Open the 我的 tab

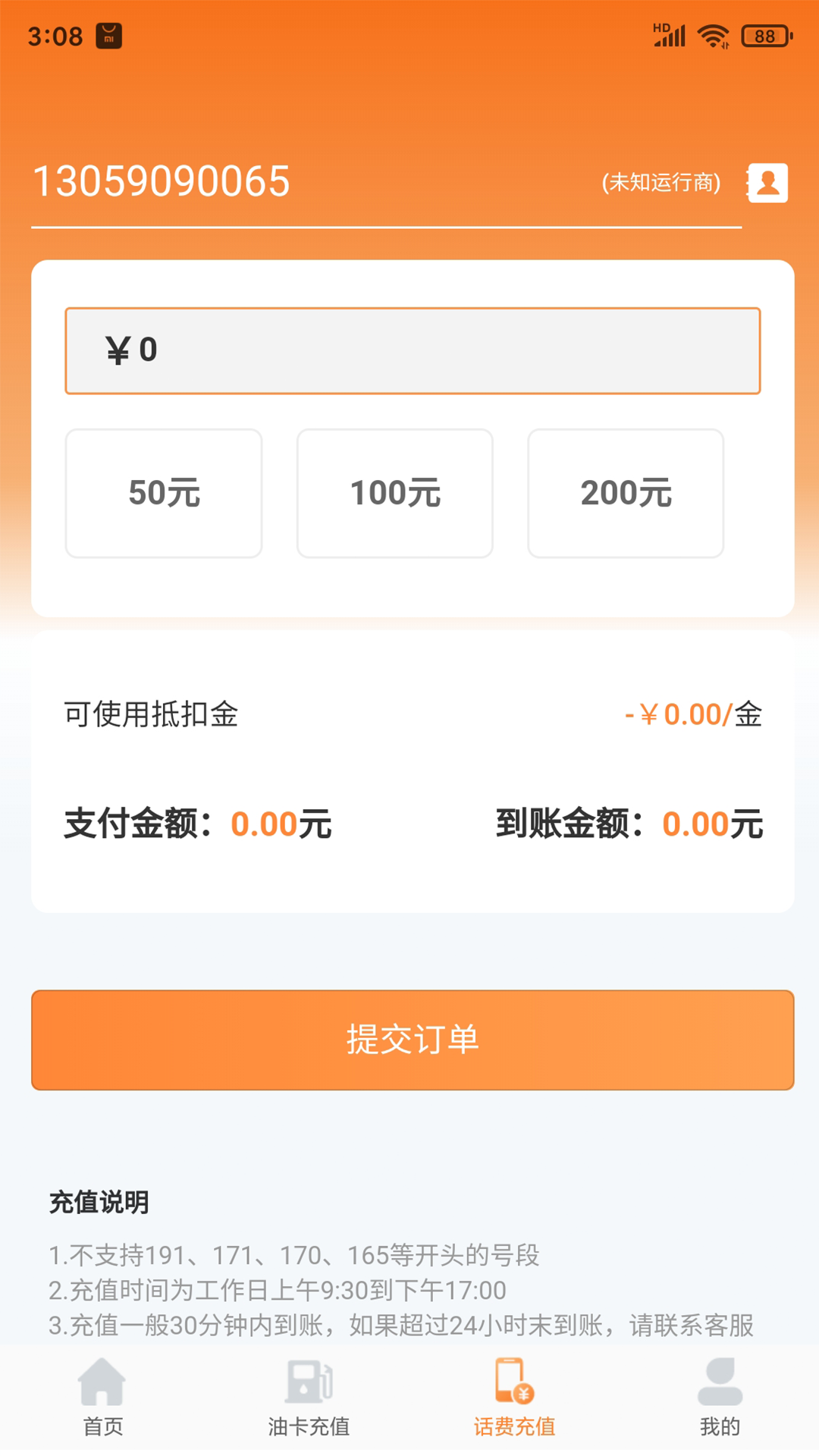click(x=718, y=1426)
